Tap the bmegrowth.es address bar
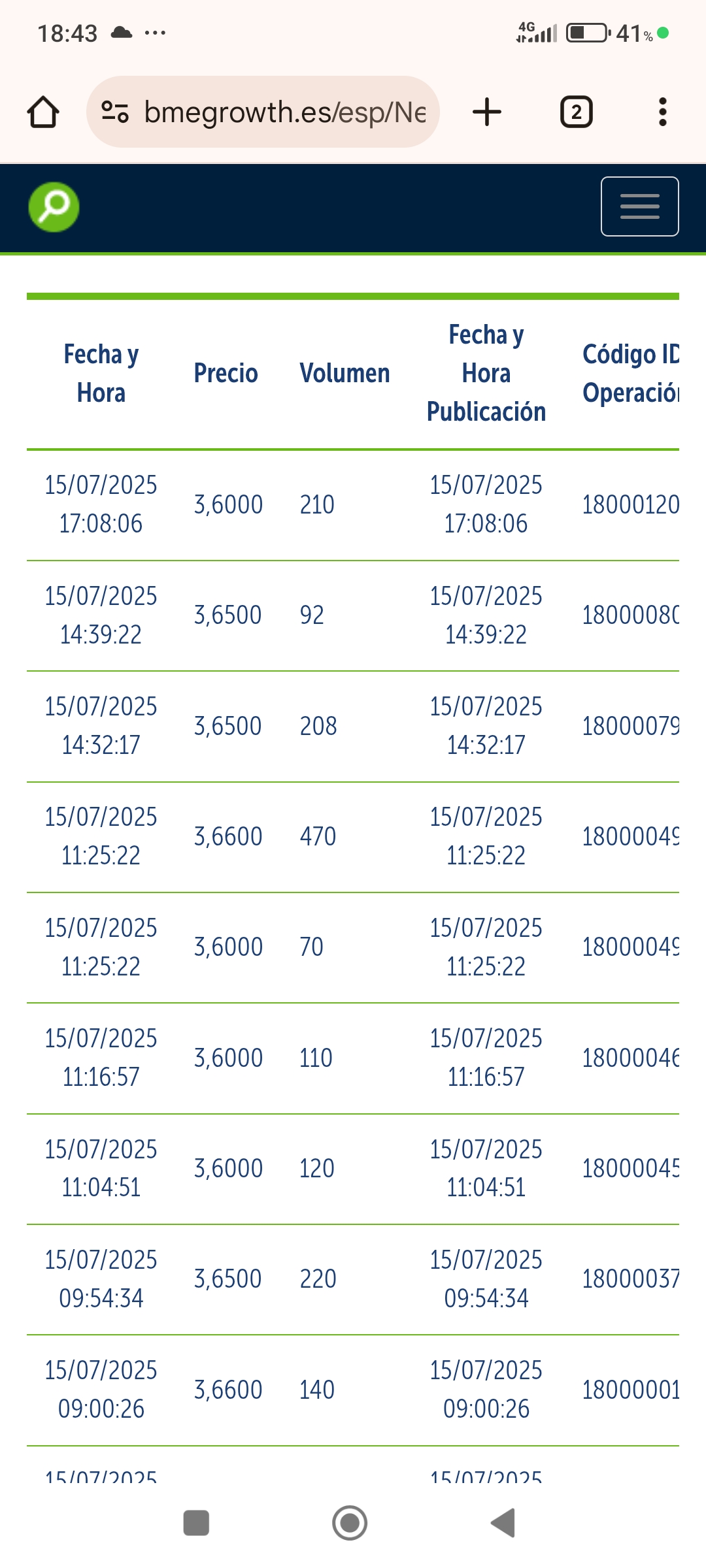 point(263,112)
